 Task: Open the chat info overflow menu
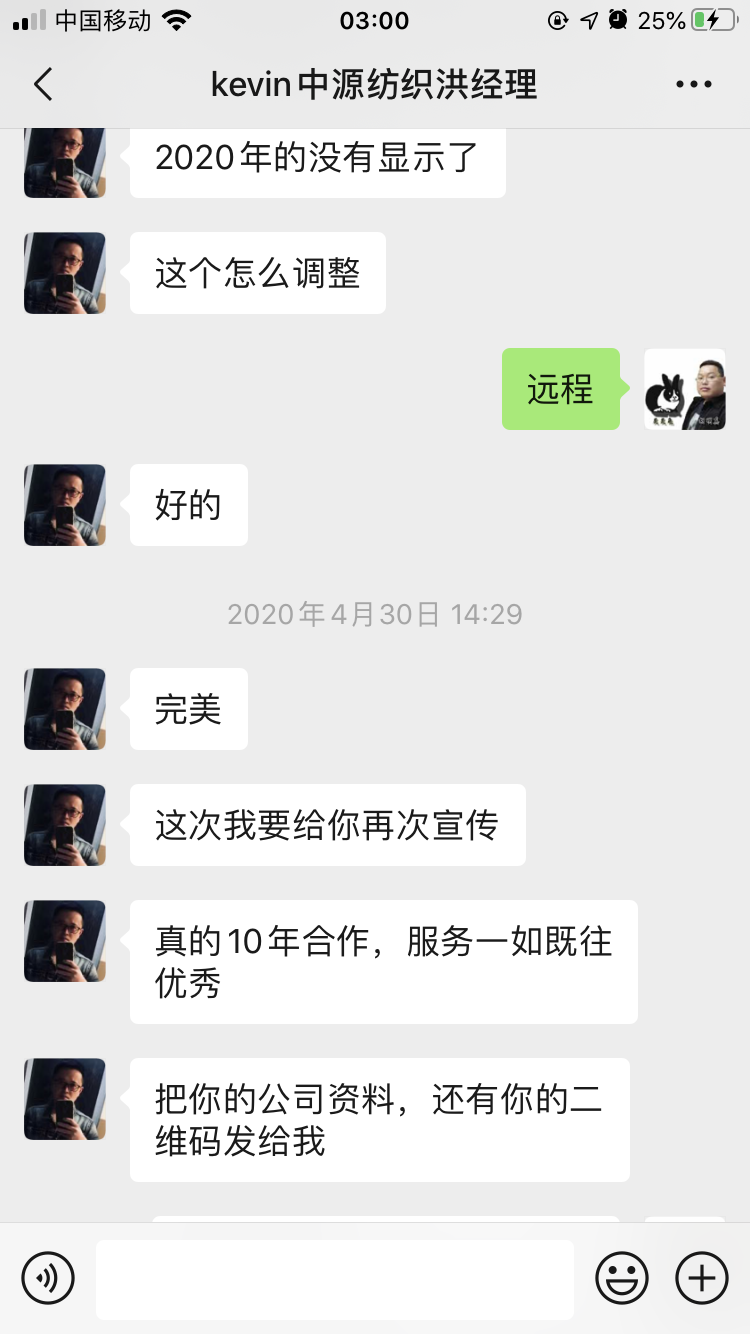(x=693, y=85)
